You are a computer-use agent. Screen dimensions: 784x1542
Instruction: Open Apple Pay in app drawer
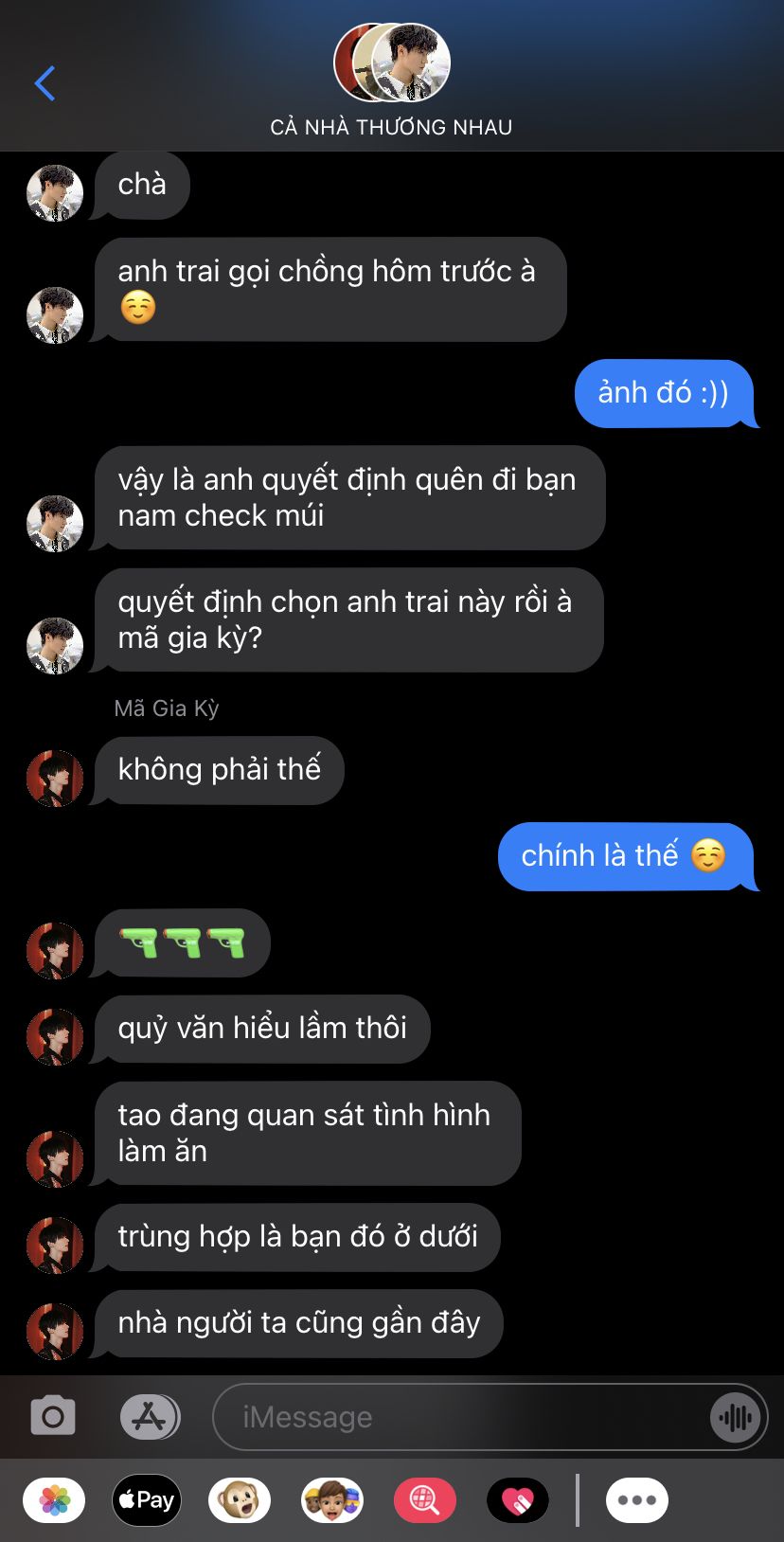coord(147,1500)
